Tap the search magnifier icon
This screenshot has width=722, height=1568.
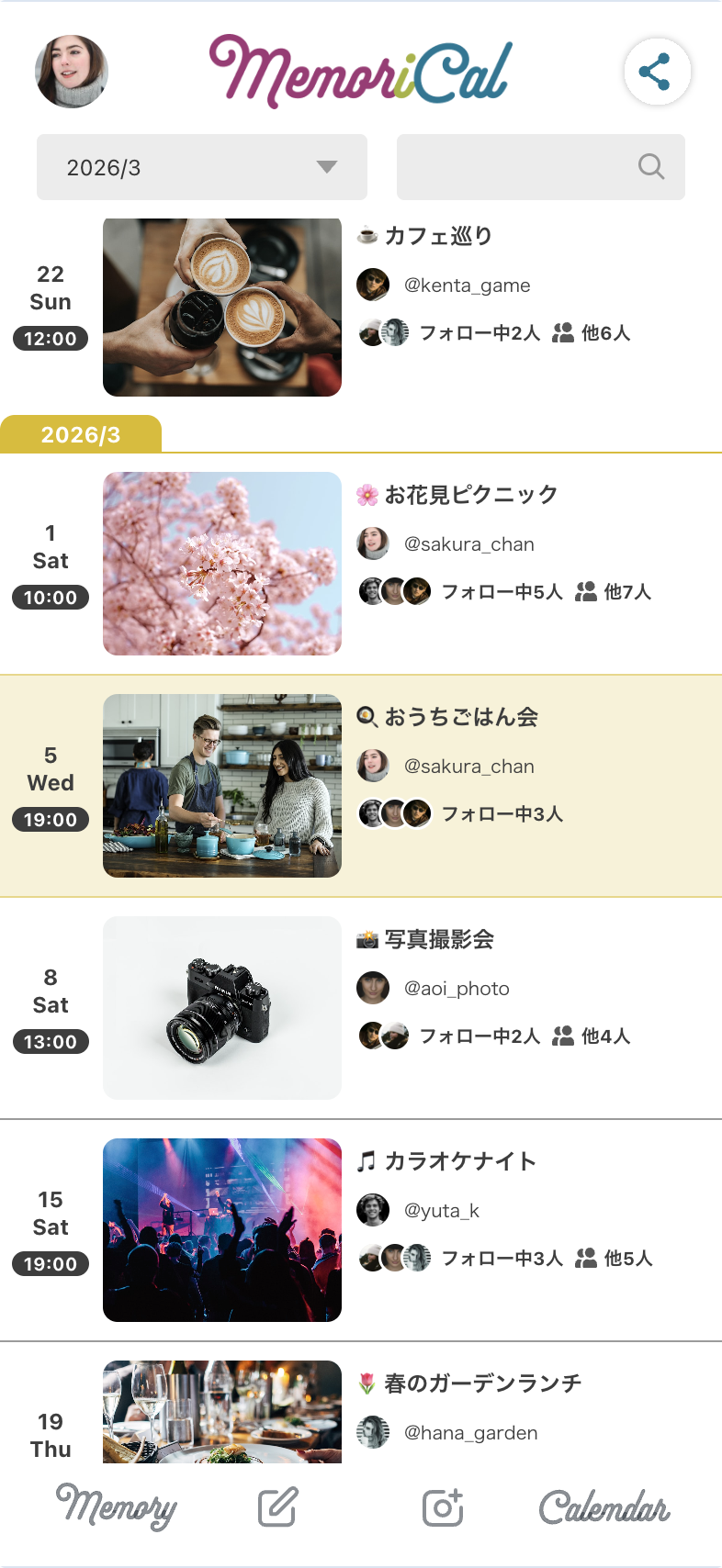click(x=650, y=167)
